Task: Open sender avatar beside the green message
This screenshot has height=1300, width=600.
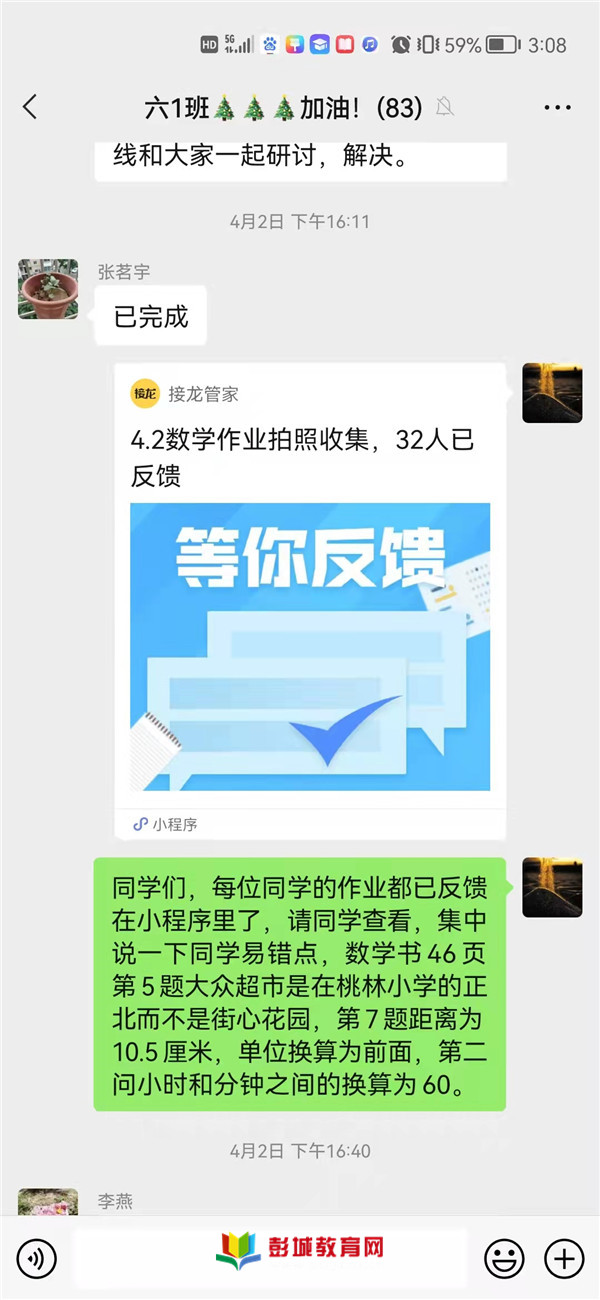Action: tap(552, 887)
